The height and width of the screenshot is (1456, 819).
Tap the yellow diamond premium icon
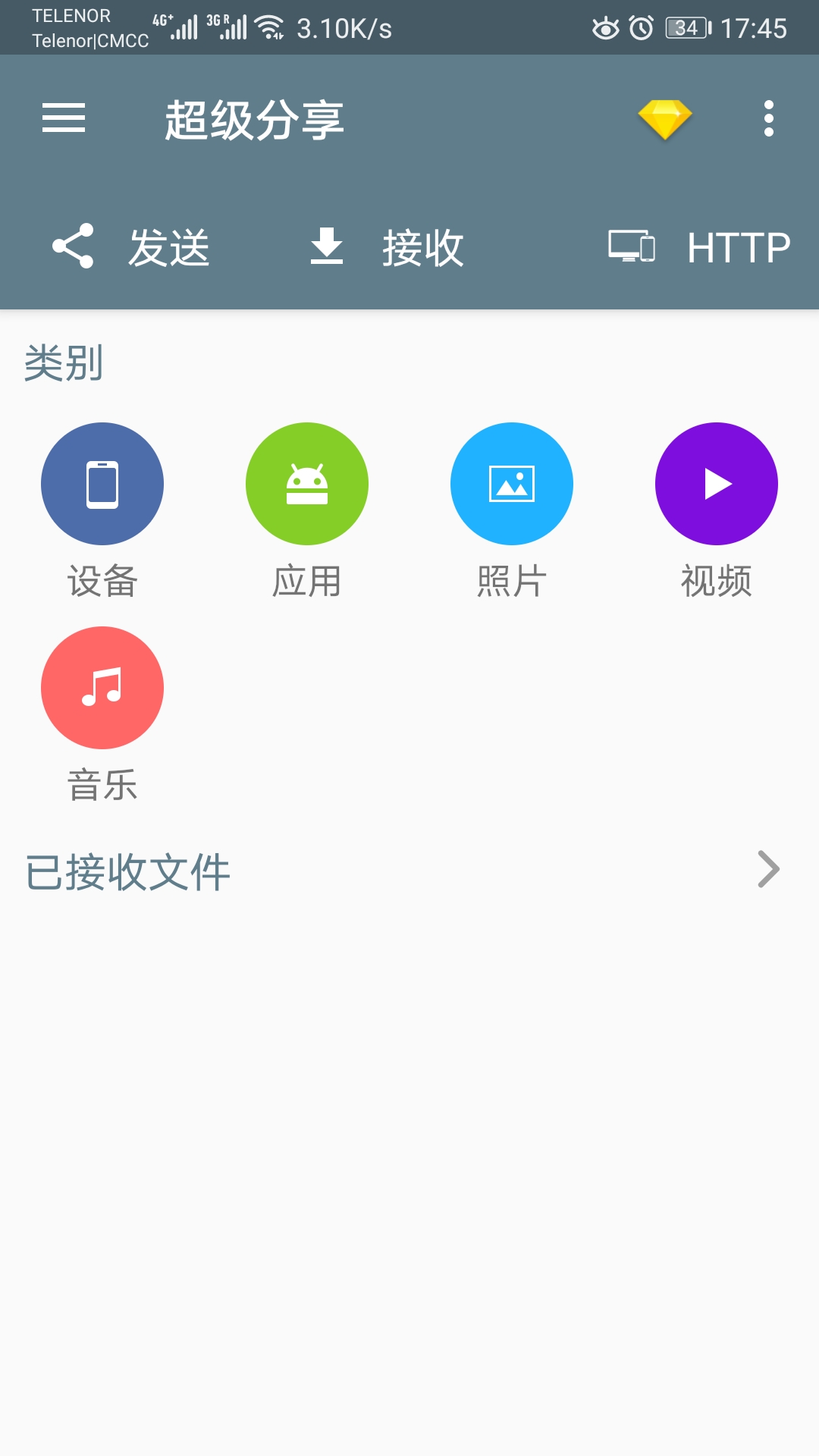pyautogui.click(x=665, y=119)
